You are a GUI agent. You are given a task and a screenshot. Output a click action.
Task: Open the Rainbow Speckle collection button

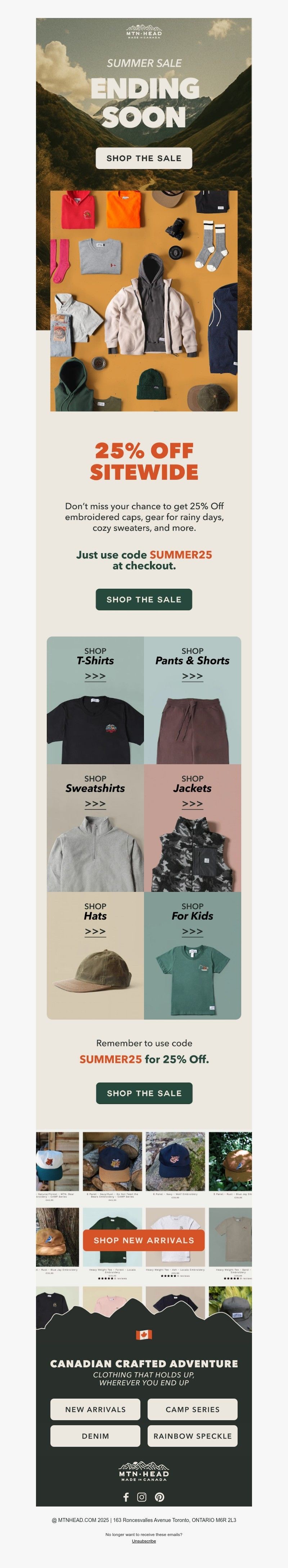[x=192, y=1435]
